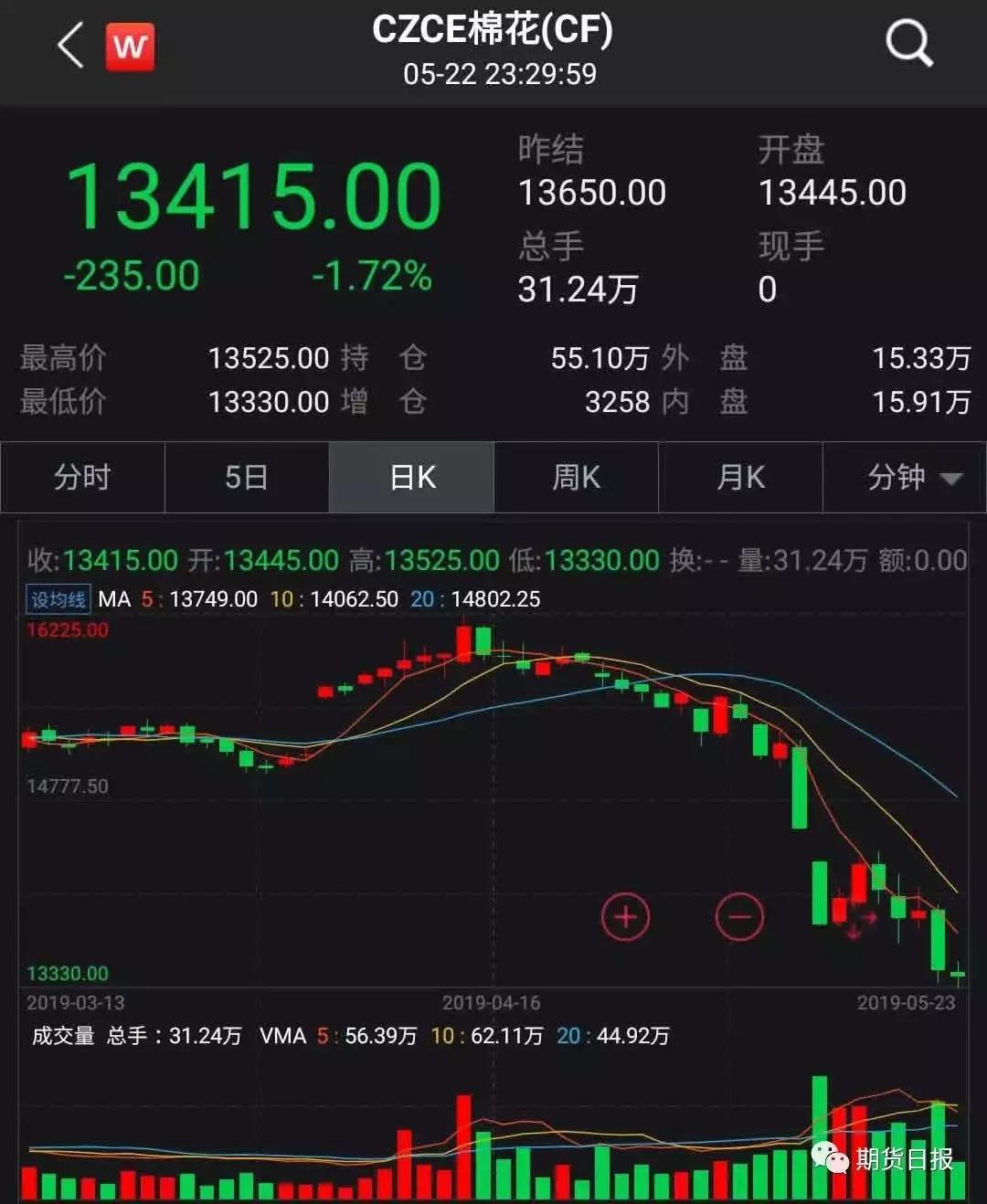Select the 5日 five-day chart view
This screenshot has height=1204, width=987.
[x=247, y=477]
